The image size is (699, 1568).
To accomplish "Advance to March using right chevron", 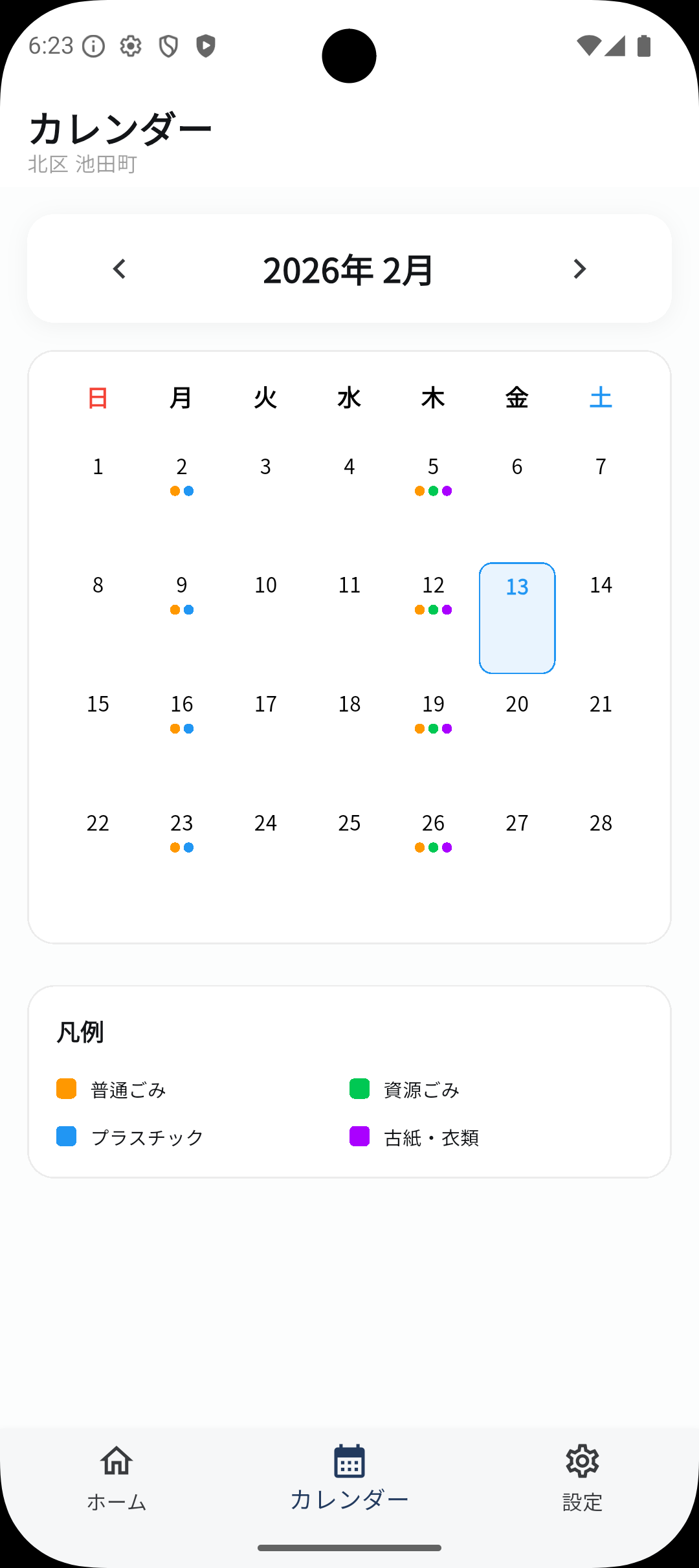I will pyautogui.click(x=579, y=269).
